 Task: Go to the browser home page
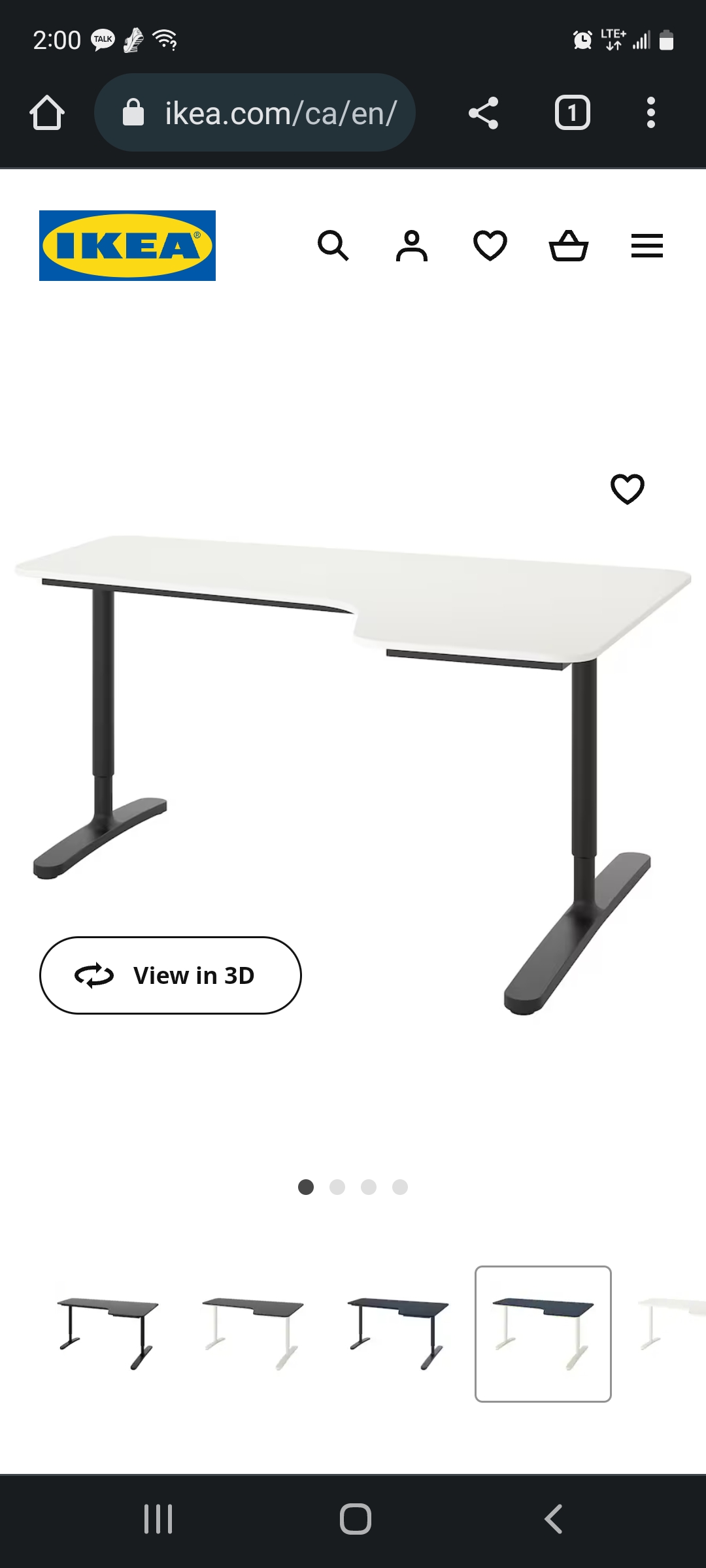(47, 113)
